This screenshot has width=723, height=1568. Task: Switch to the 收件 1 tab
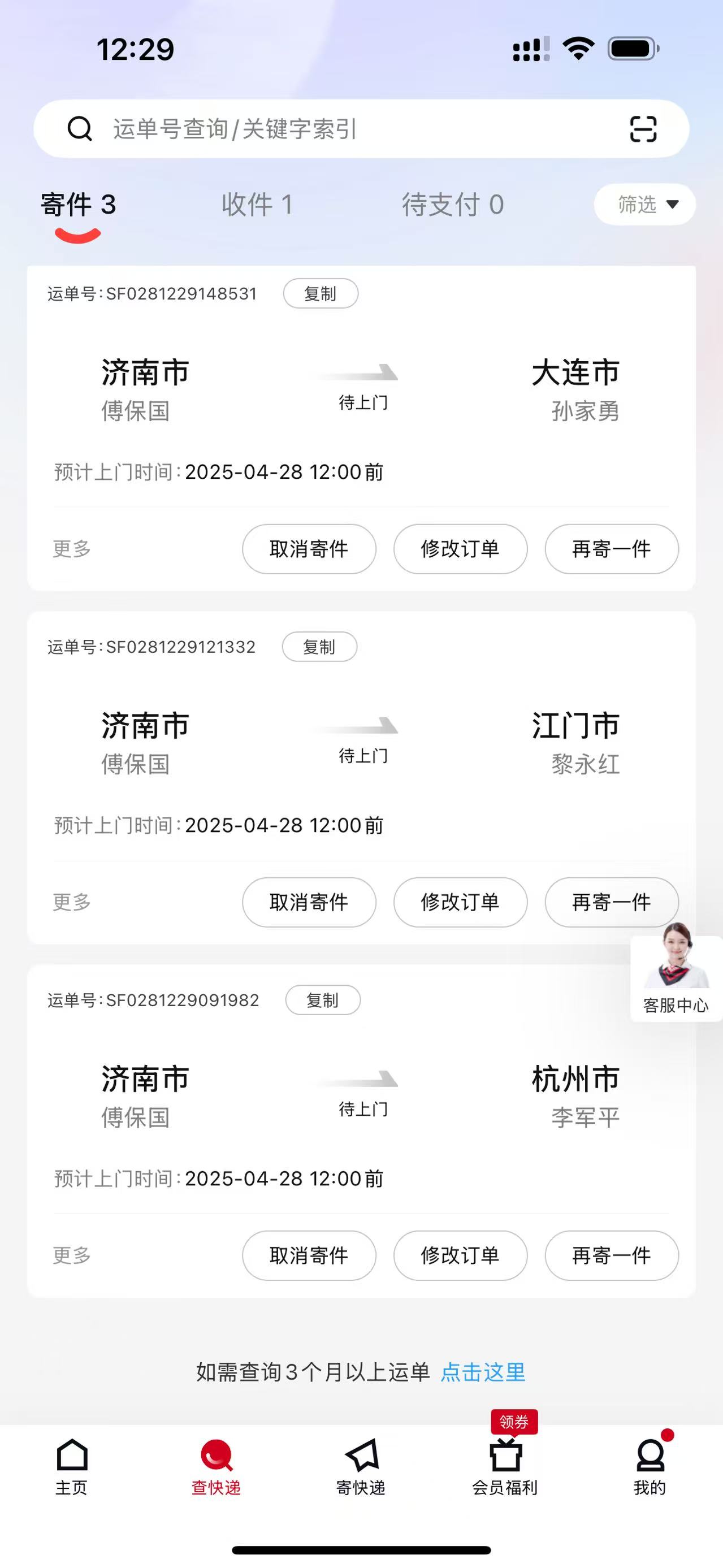point(257,205)
